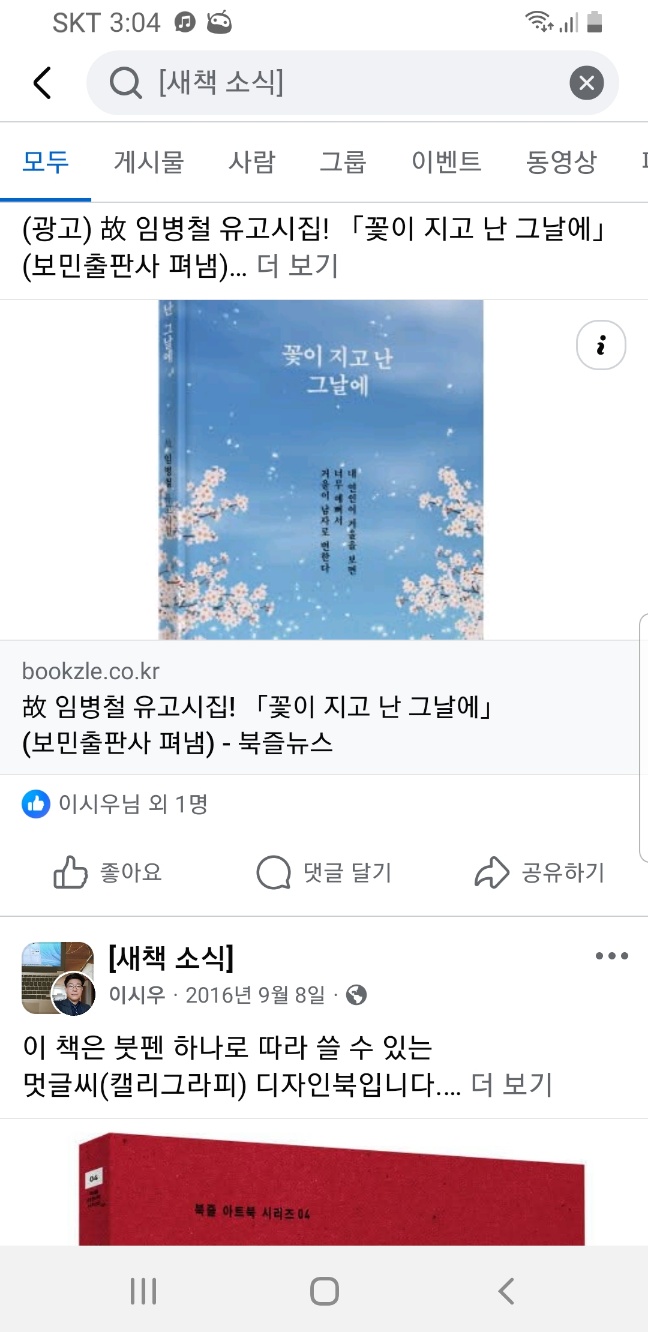This screenshot has width=648, height=1332.
Task: Expand the 임병철 ad post with 더 보기
Action: tap(297, 266)
